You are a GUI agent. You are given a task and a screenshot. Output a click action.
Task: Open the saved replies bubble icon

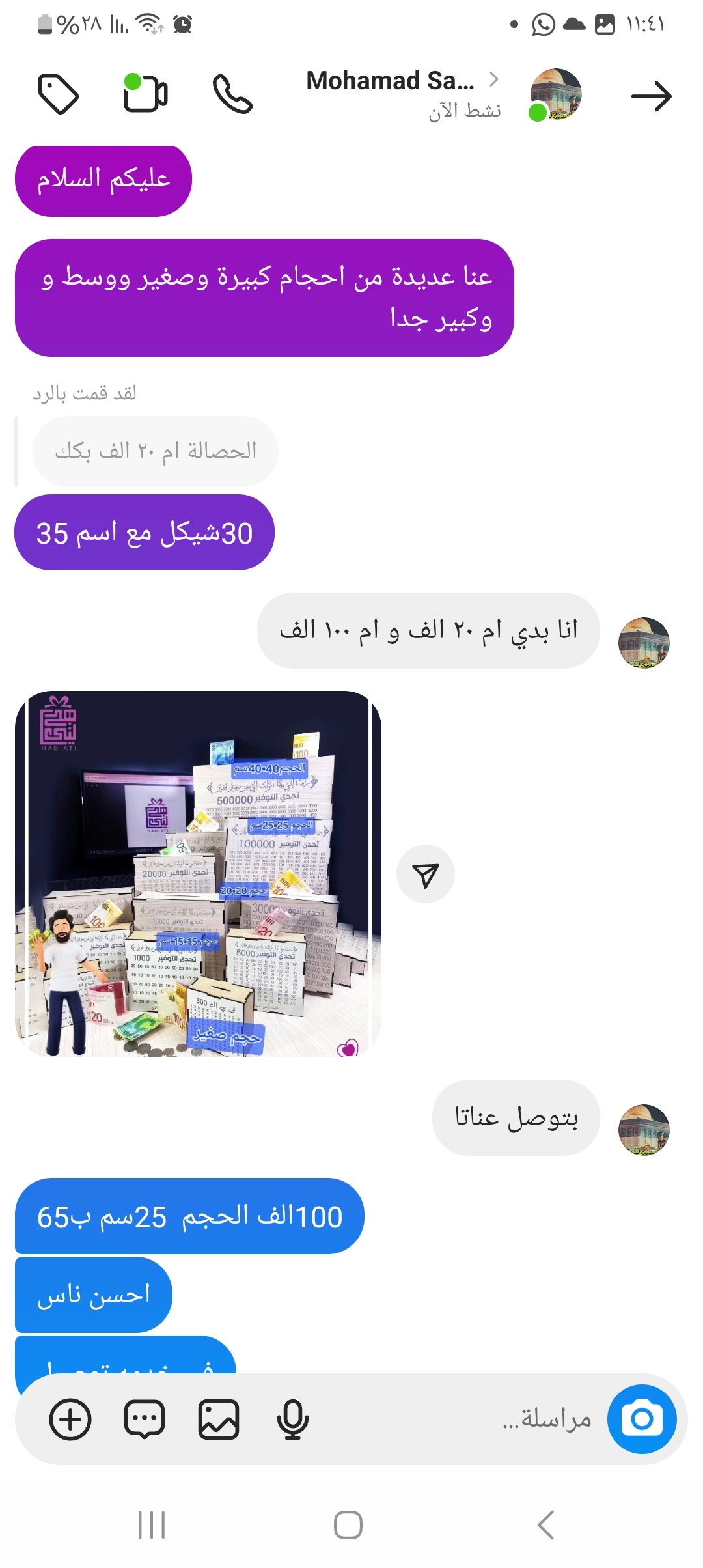pos(145,1419)
